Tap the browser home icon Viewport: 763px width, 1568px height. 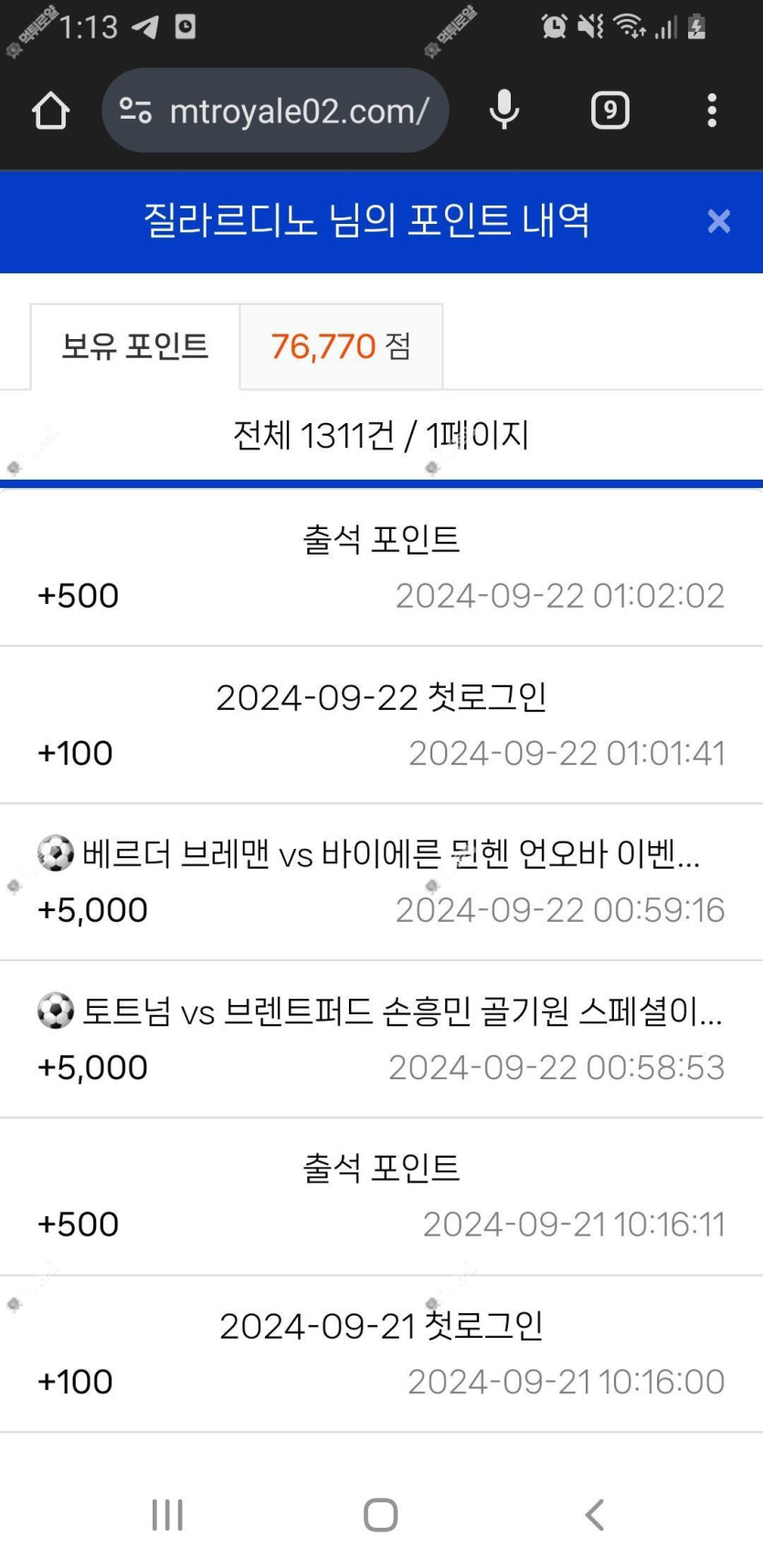(x=50, y=111)
